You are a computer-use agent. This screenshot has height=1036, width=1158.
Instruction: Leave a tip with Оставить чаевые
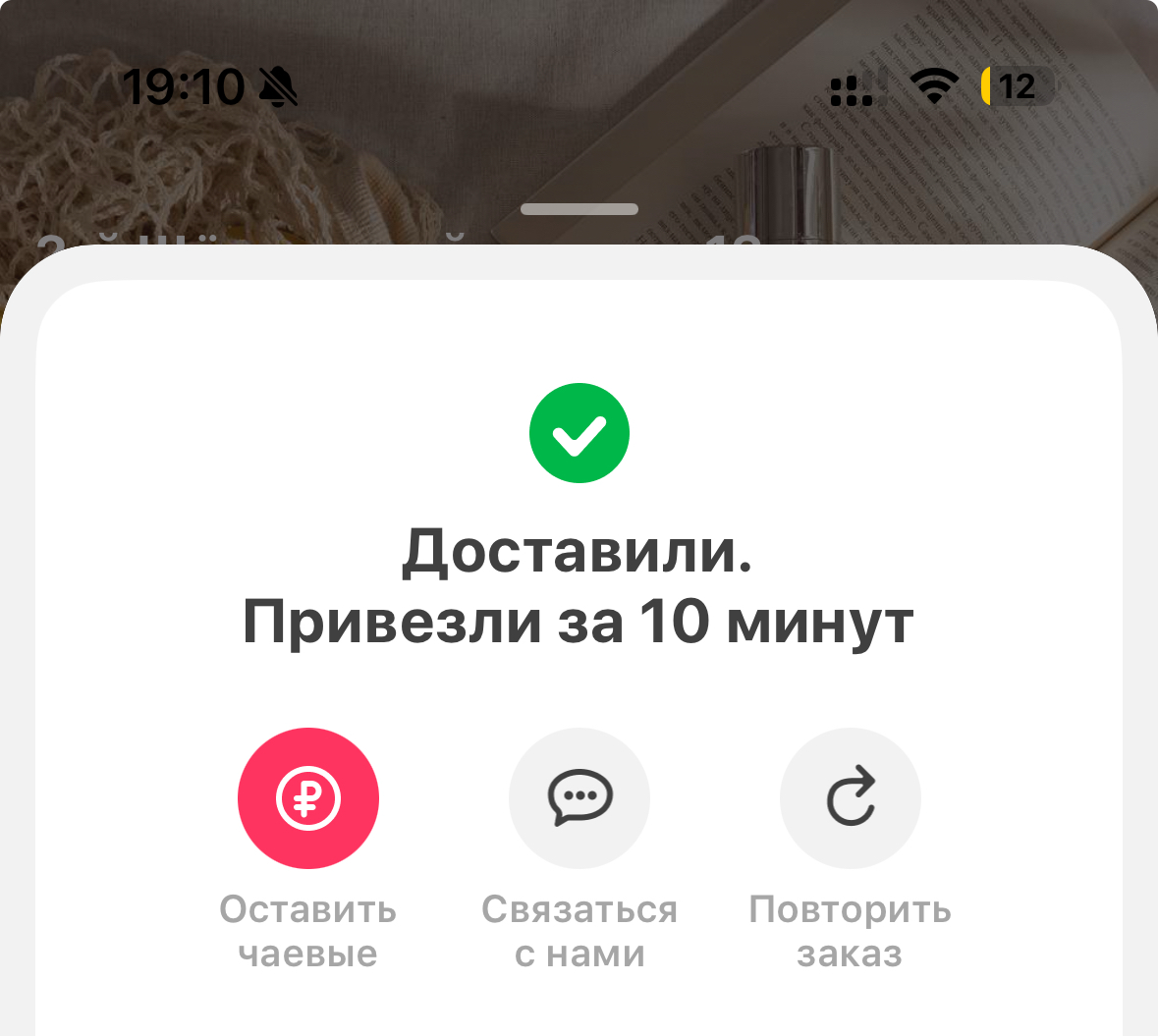[307, 797]
